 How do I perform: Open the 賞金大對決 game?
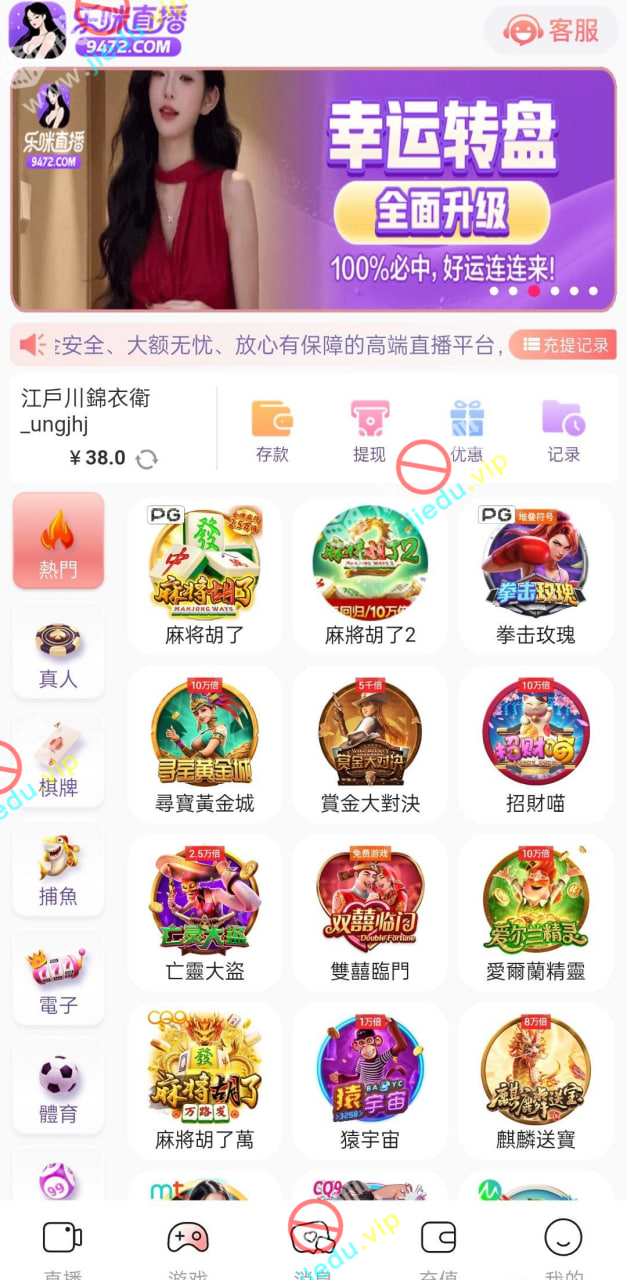[370, 743]
